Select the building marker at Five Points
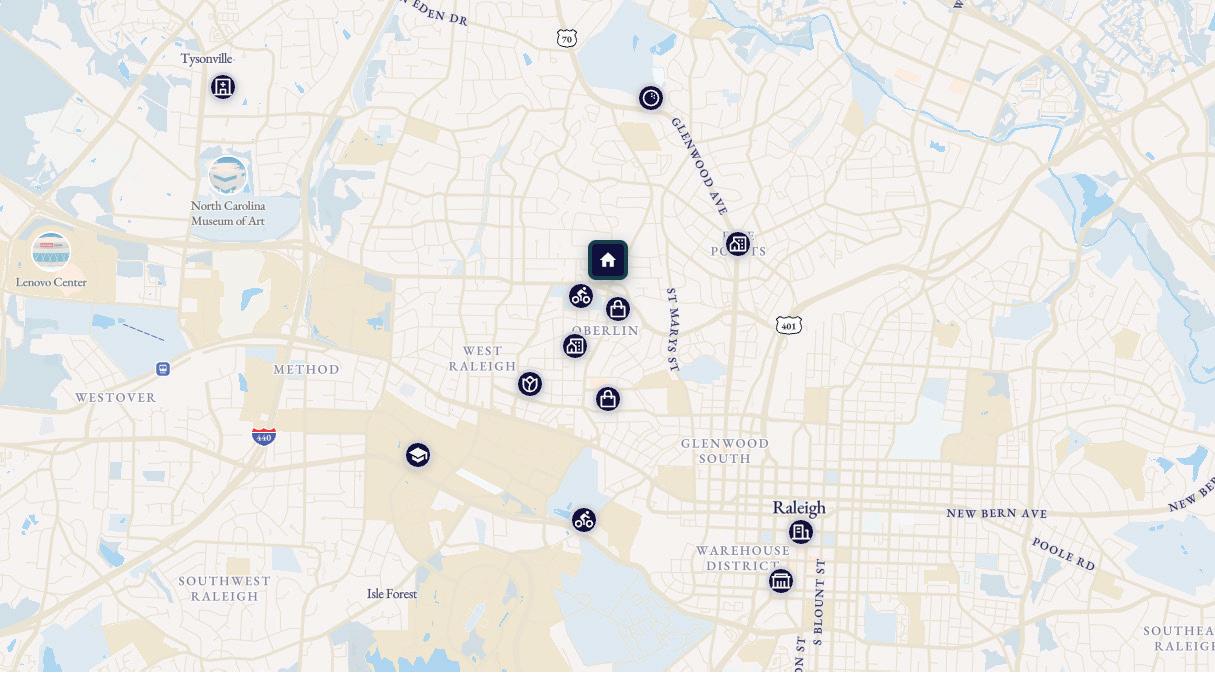Screen dimensions: 1215x673 pyautogui.click(x=738, y=243)
